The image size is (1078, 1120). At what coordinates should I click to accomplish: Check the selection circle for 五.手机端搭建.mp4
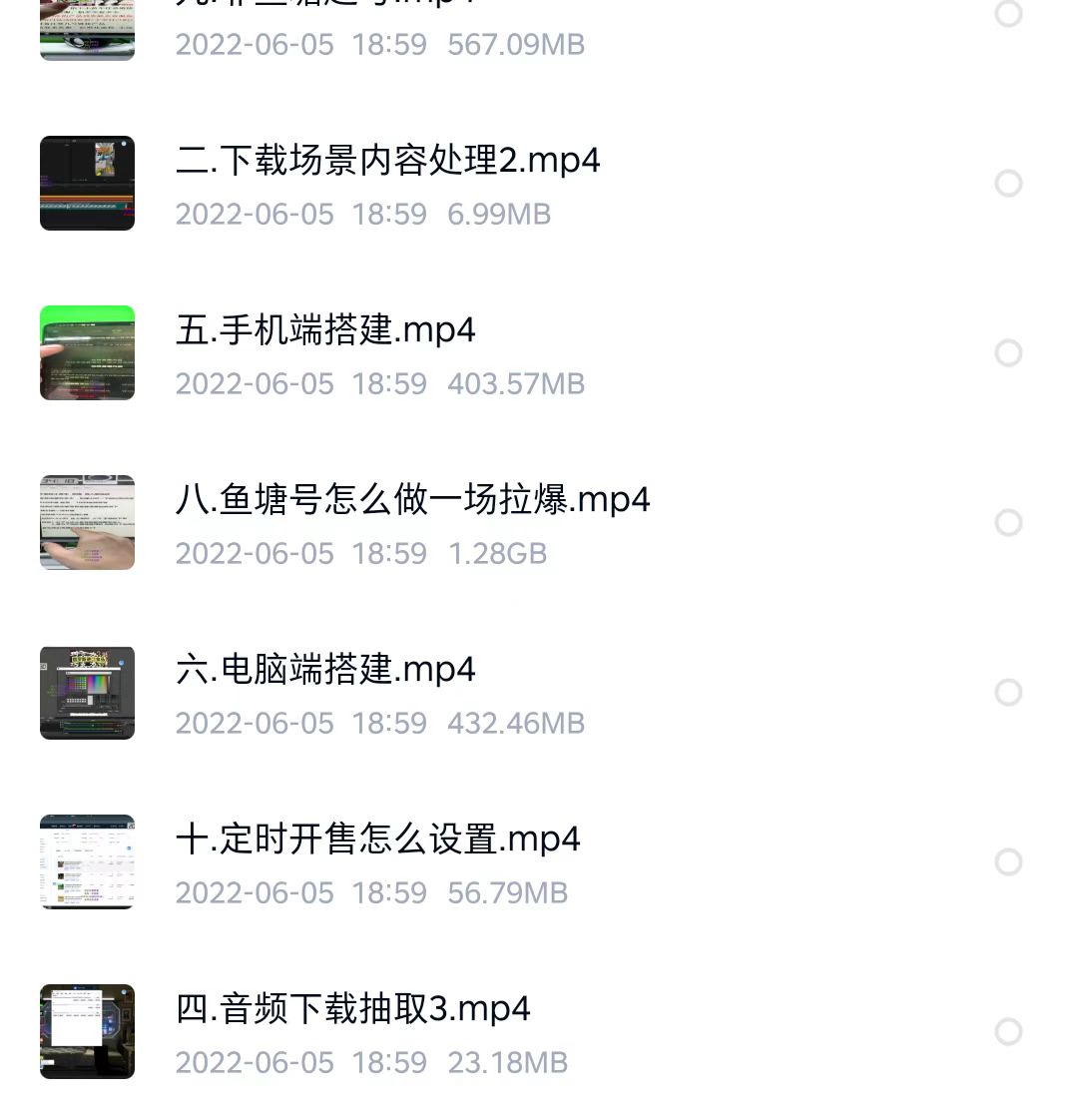pos(1008,353)
